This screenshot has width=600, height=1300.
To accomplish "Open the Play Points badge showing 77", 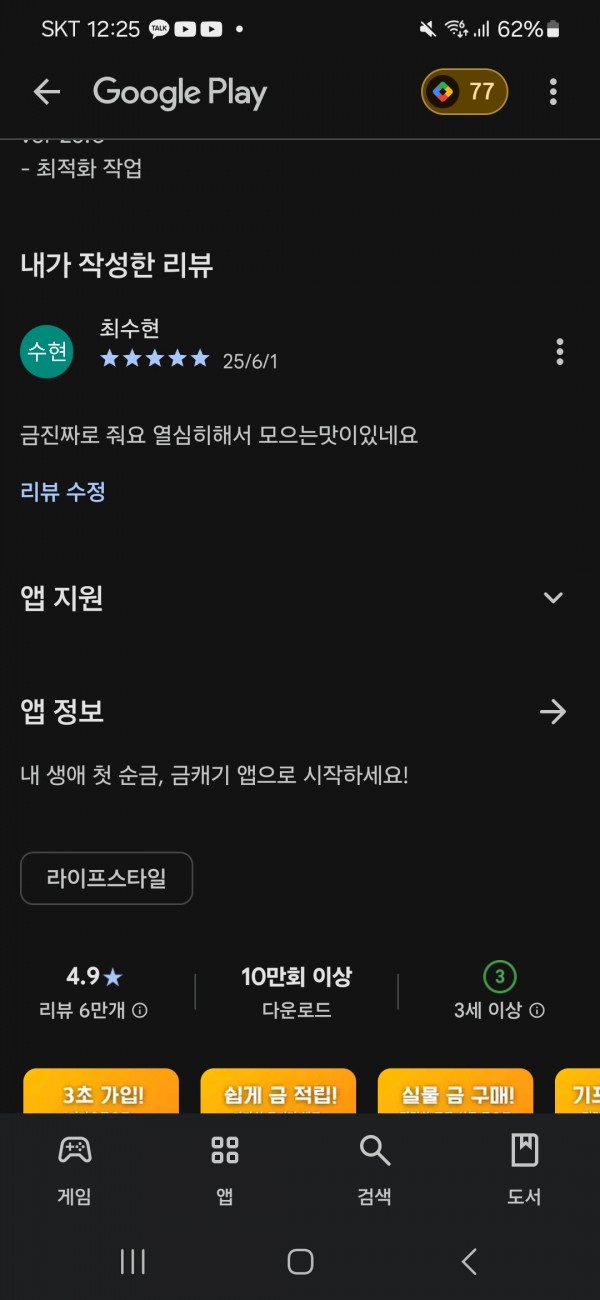I will point(464,92).
